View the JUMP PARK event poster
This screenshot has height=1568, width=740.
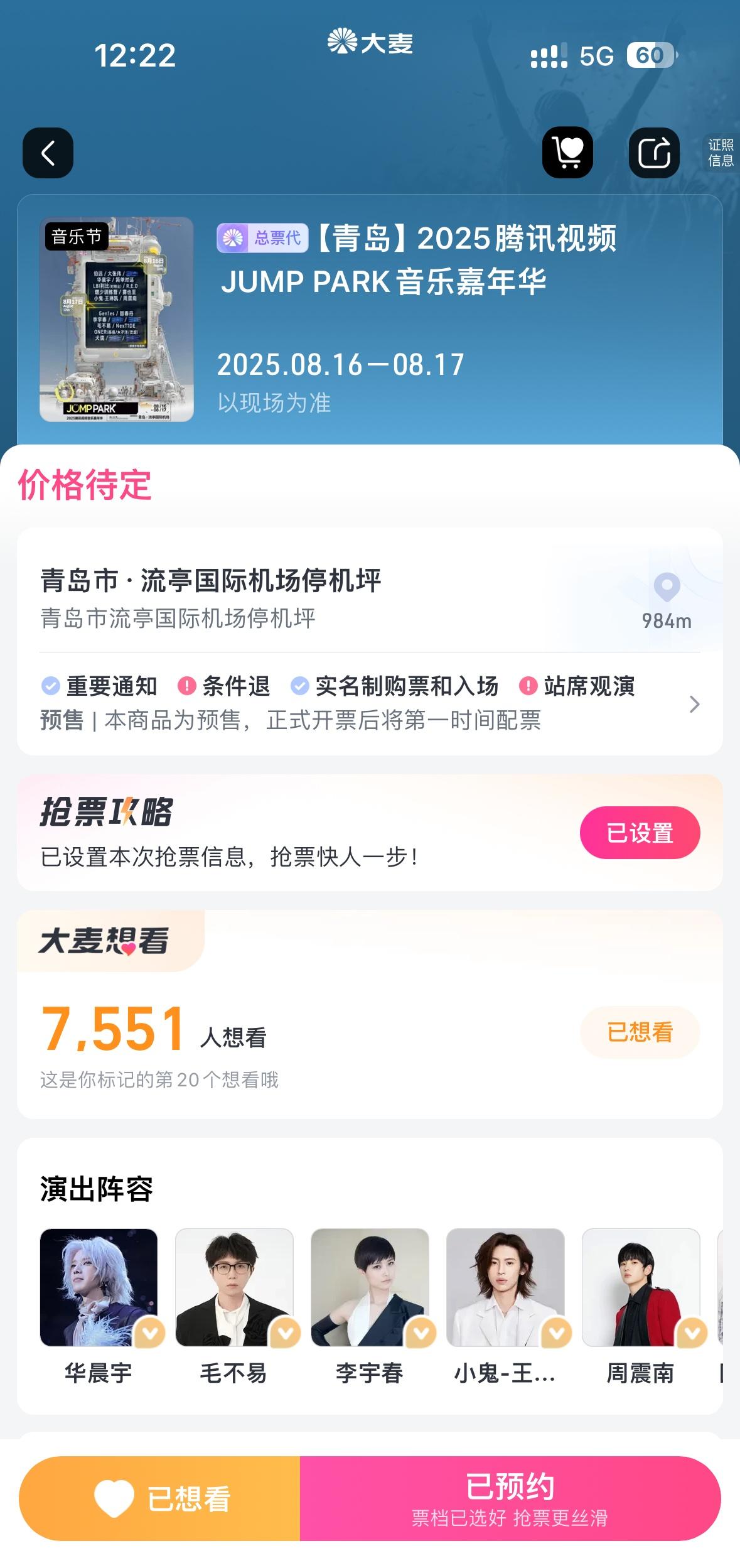(117, 319)
